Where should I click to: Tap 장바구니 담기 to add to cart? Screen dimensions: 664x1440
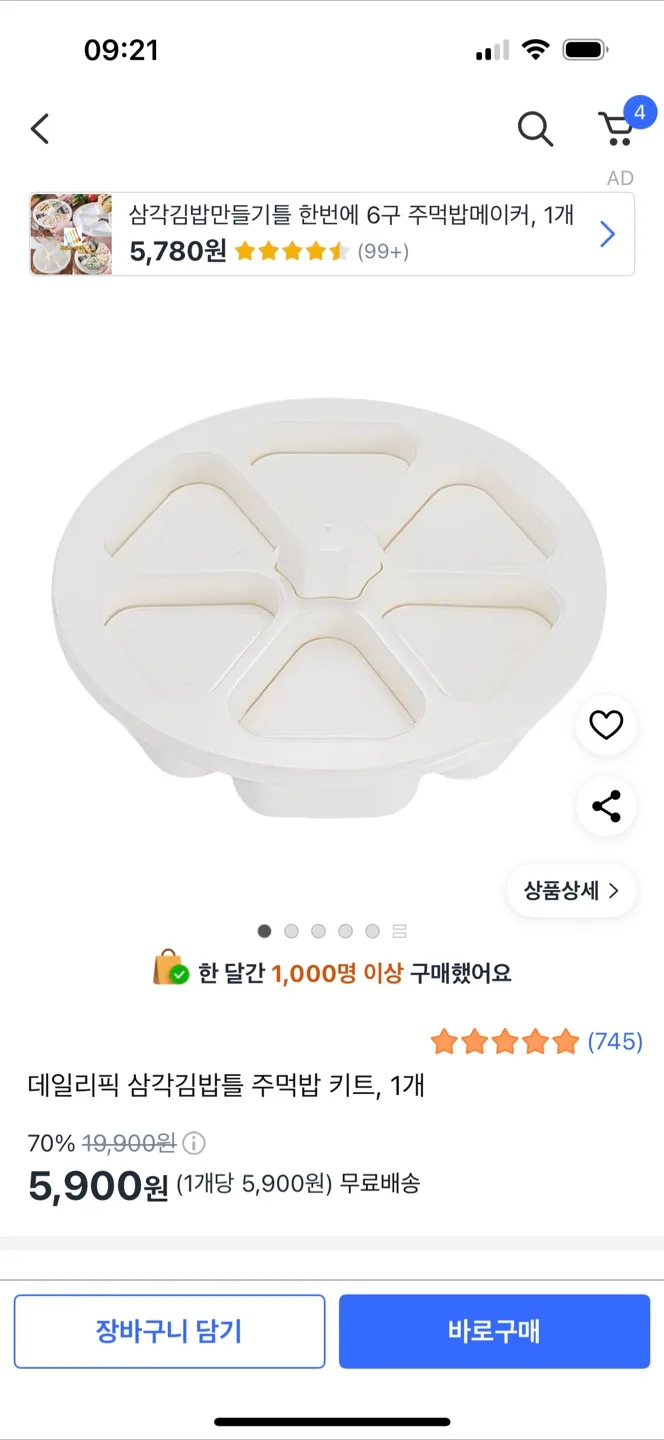pyautogui.click(x=169, y=1331)
